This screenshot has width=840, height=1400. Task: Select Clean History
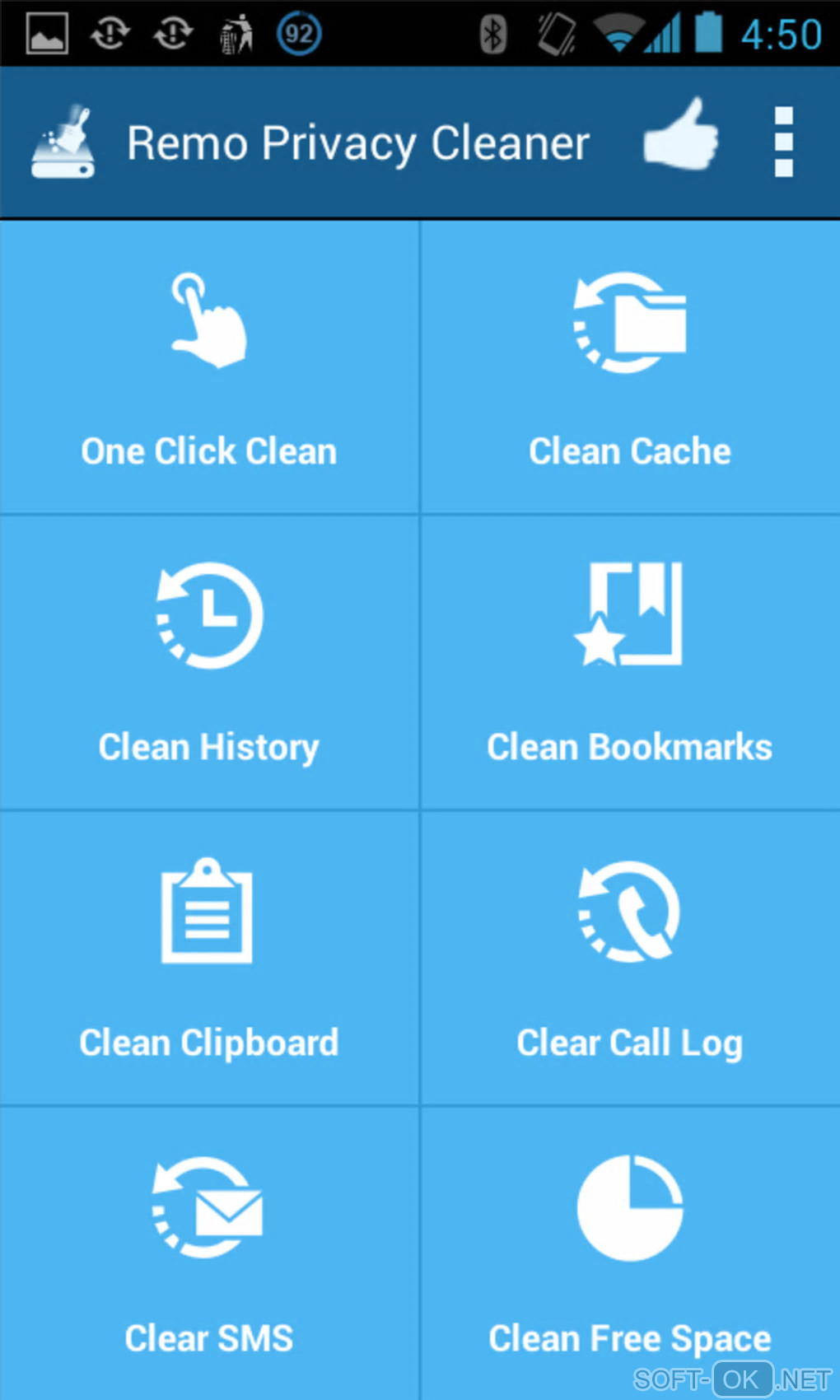pyautogui.click(x=209, y=663)
